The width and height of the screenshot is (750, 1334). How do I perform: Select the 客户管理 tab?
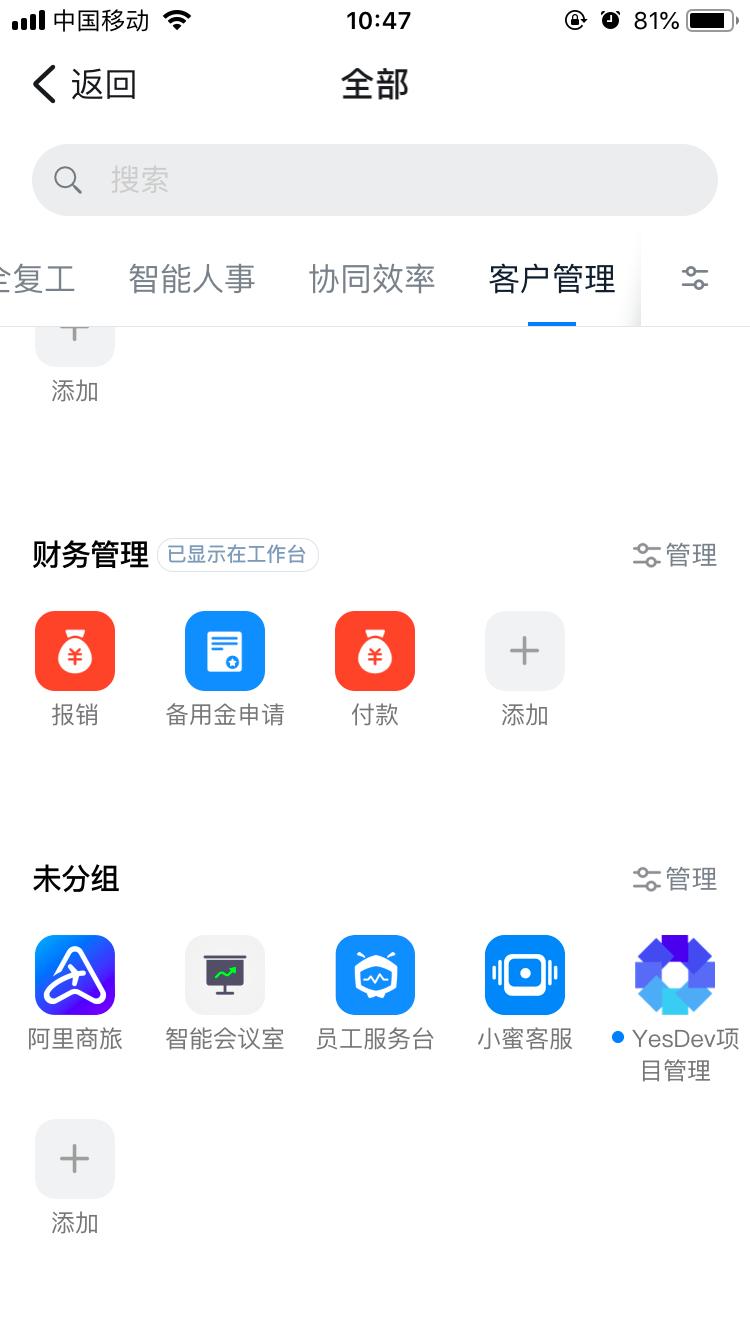point(551,279)
